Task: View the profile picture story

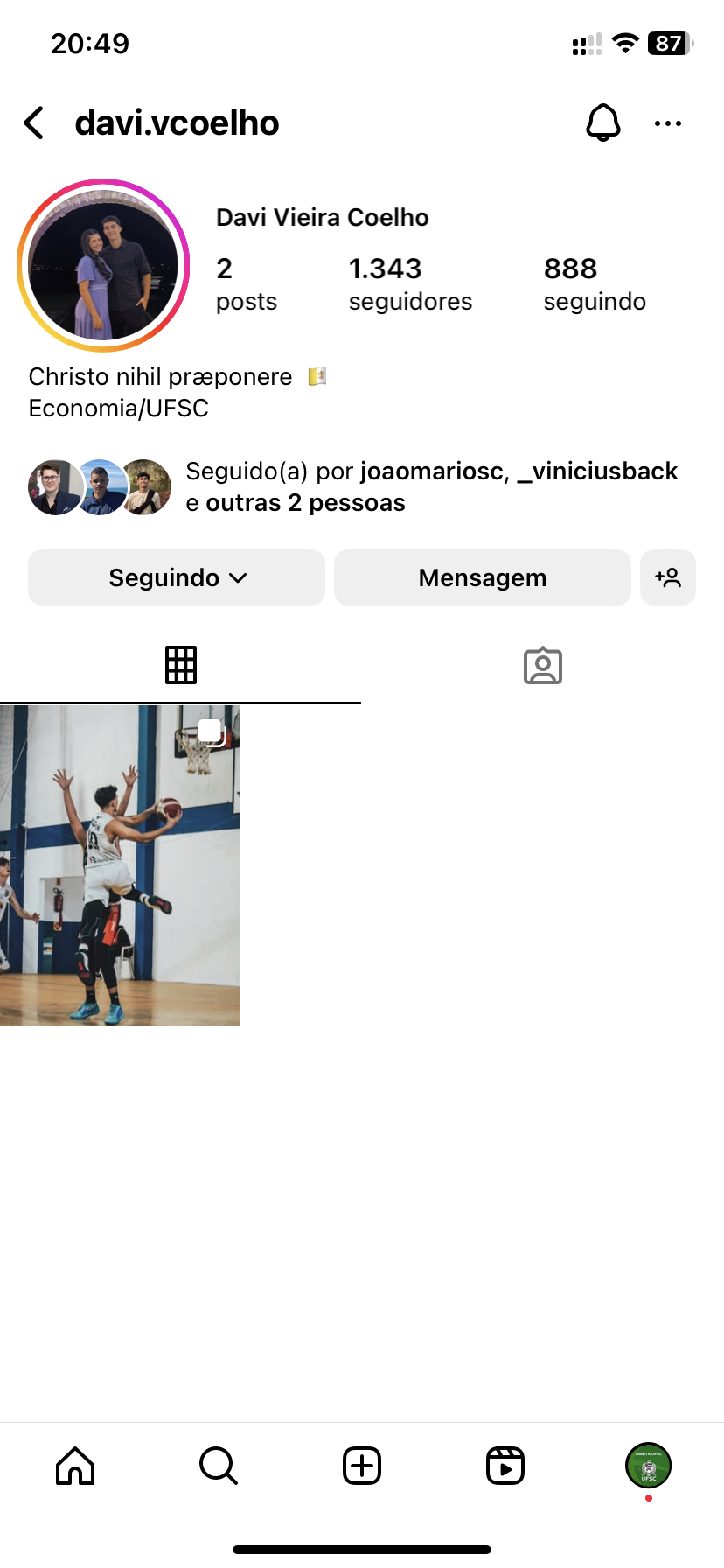Action: pos(103,265)
